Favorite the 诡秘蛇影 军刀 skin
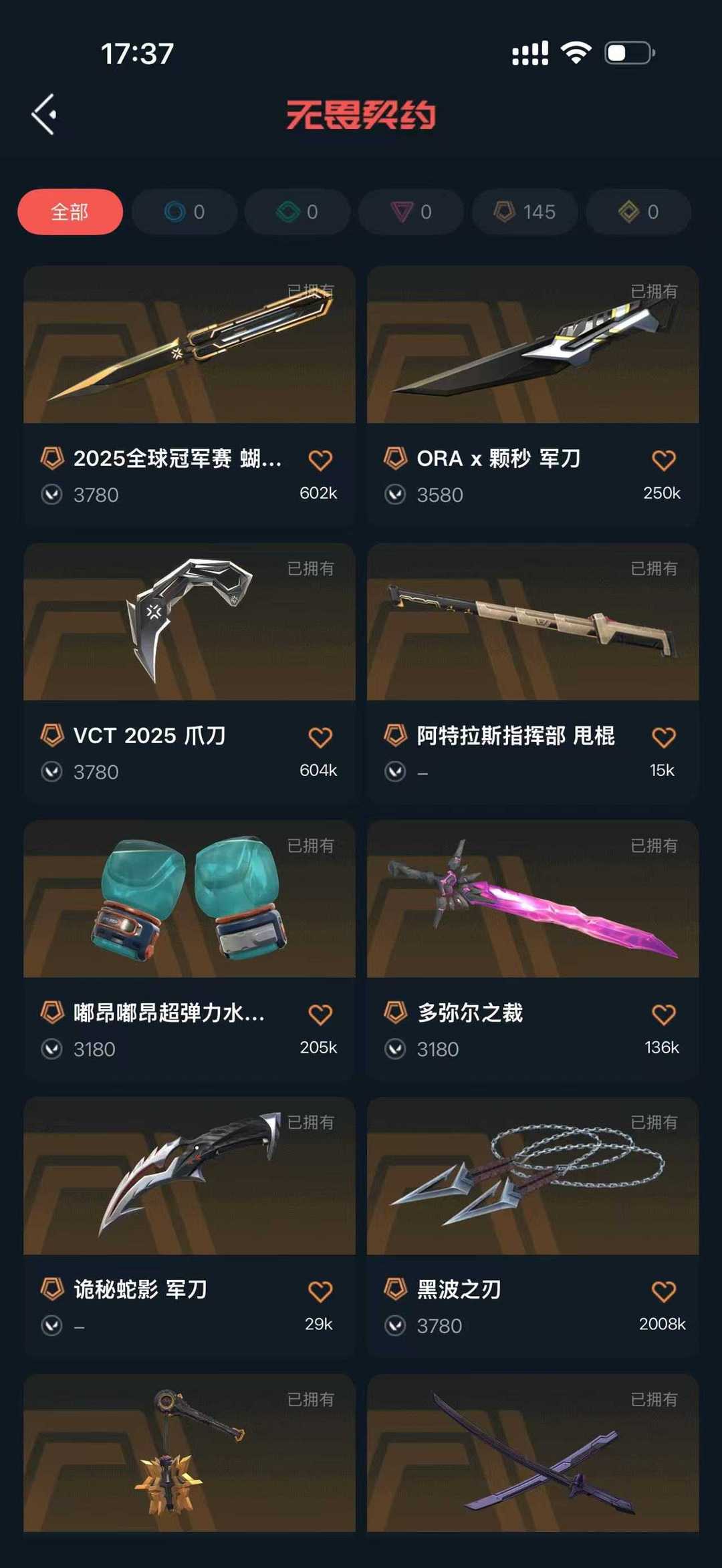The height and width of the screenshot is (1568, 722). (x=320, y=1291)
